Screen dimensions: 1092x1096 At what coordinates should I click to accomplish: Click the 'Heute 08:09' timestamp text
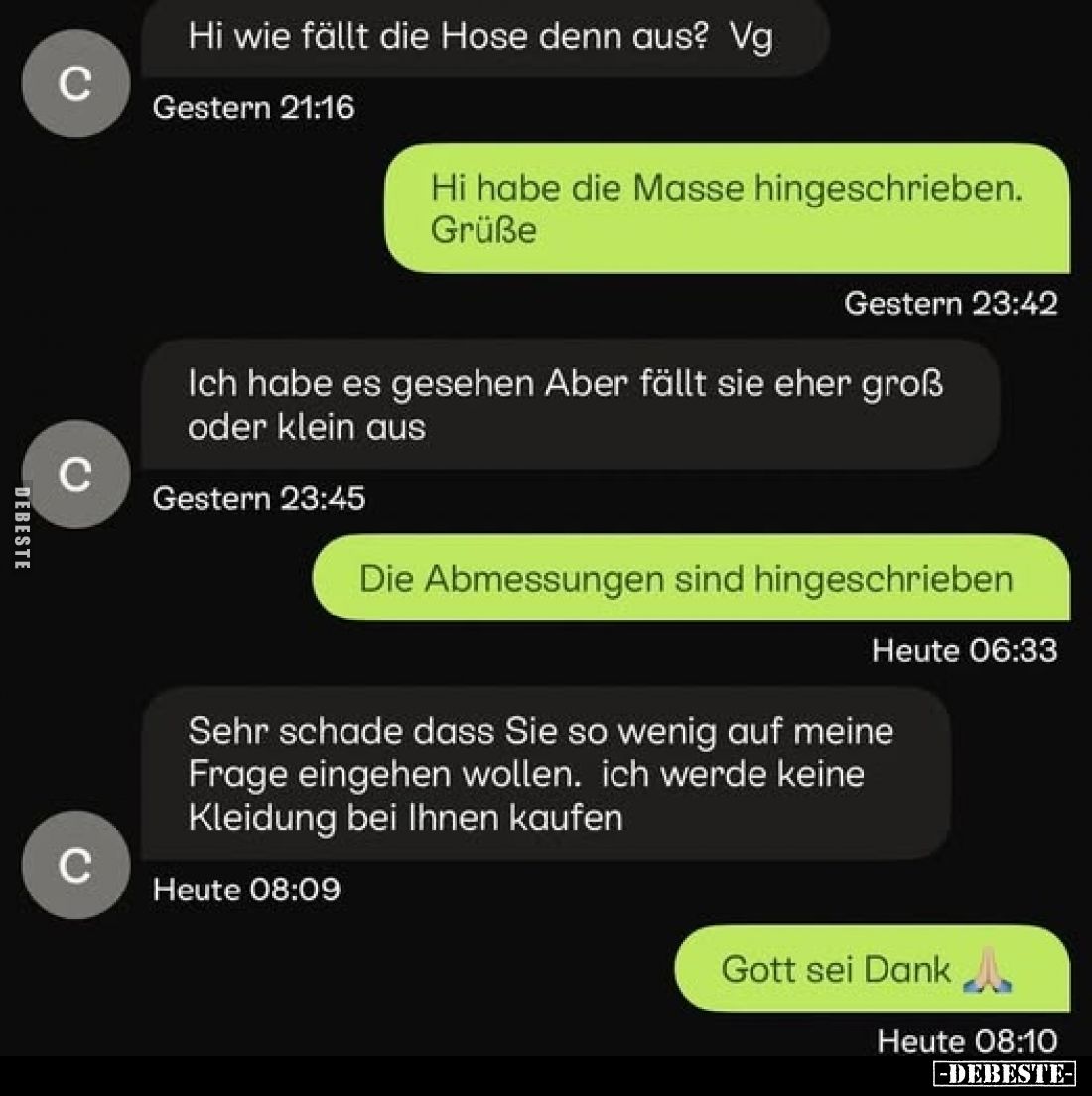244,890
